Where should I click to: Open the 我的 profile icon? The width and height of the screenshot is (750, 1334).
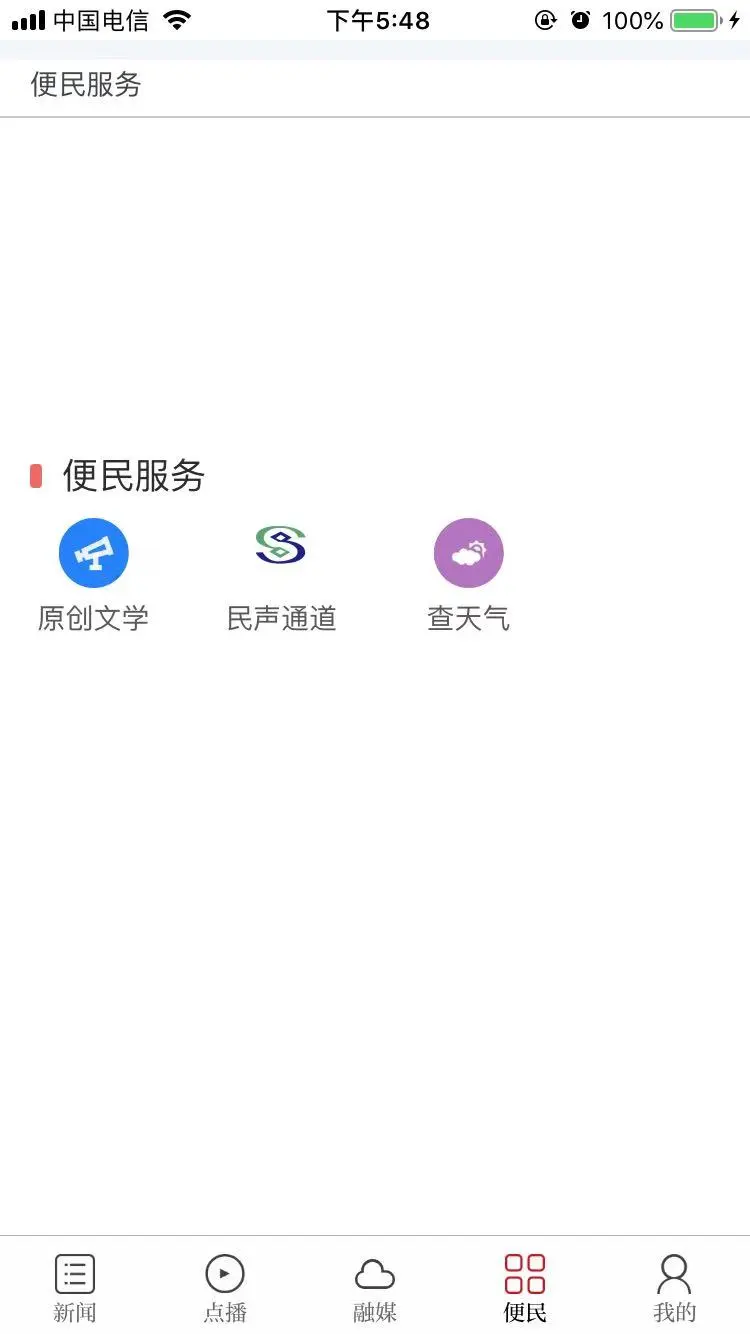674,1272
